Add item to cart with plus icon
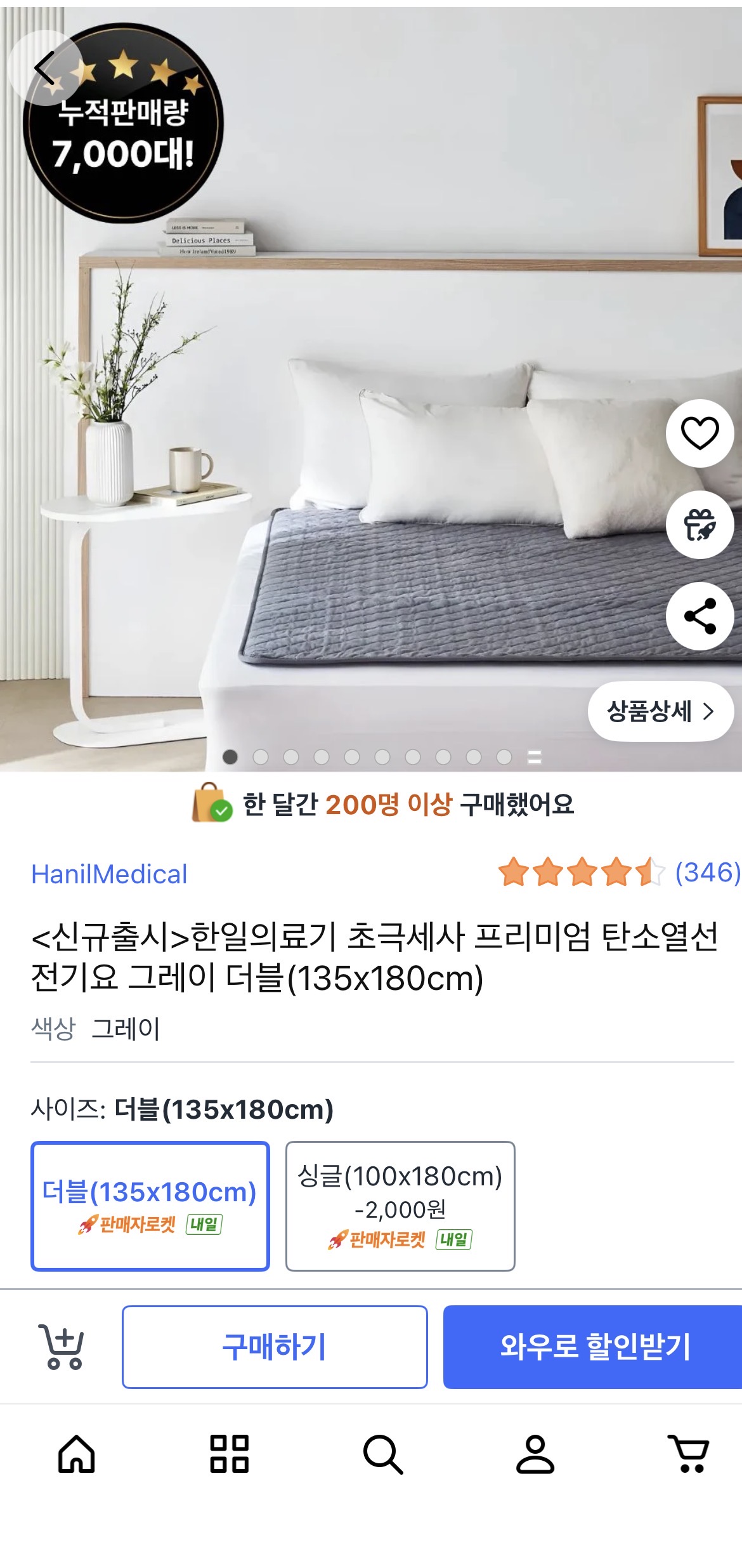Screen dimensions: 742x1568 (62, 1347)
